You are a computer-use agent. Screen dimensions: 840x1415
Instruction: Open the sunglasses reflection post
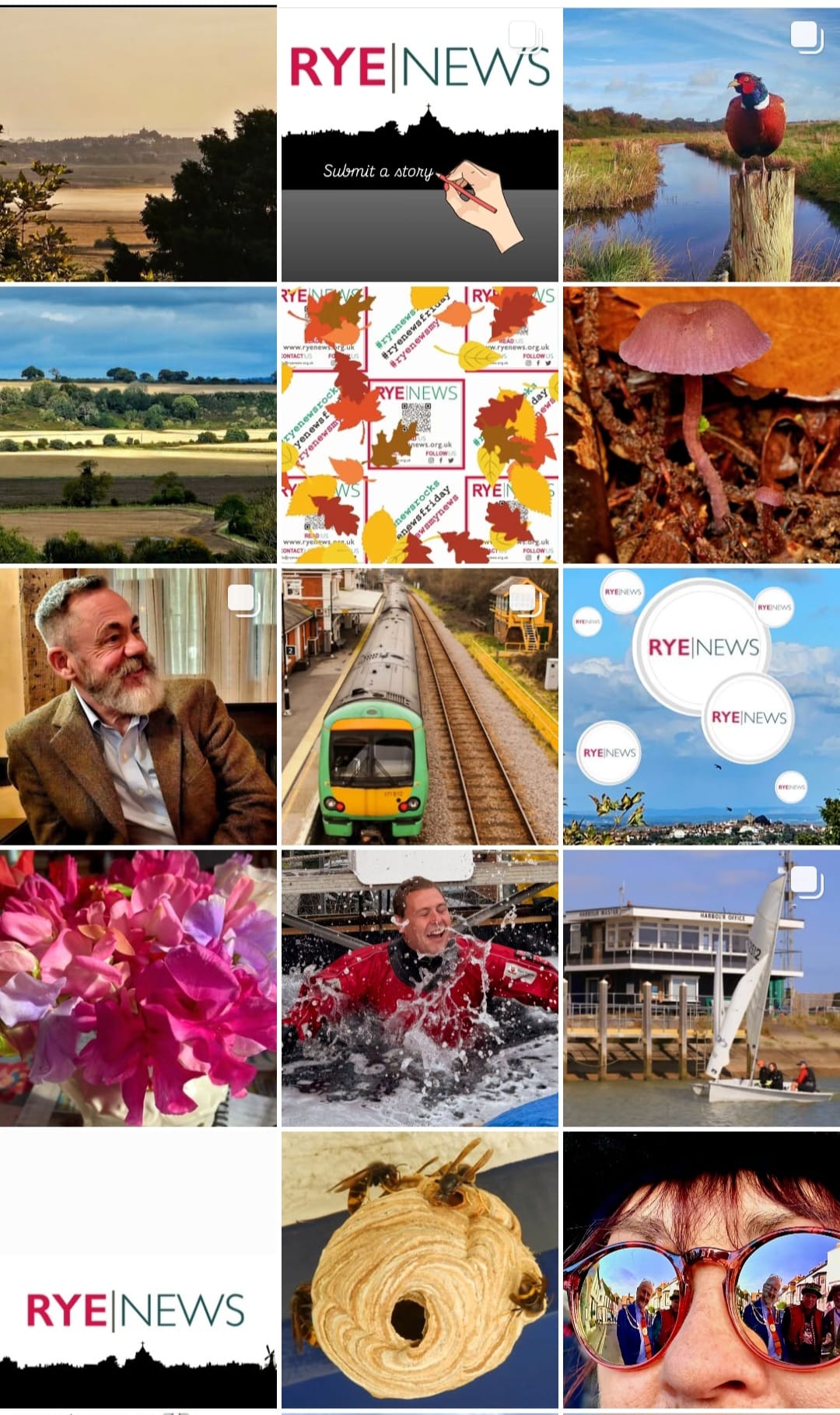tap(701, 1270)
